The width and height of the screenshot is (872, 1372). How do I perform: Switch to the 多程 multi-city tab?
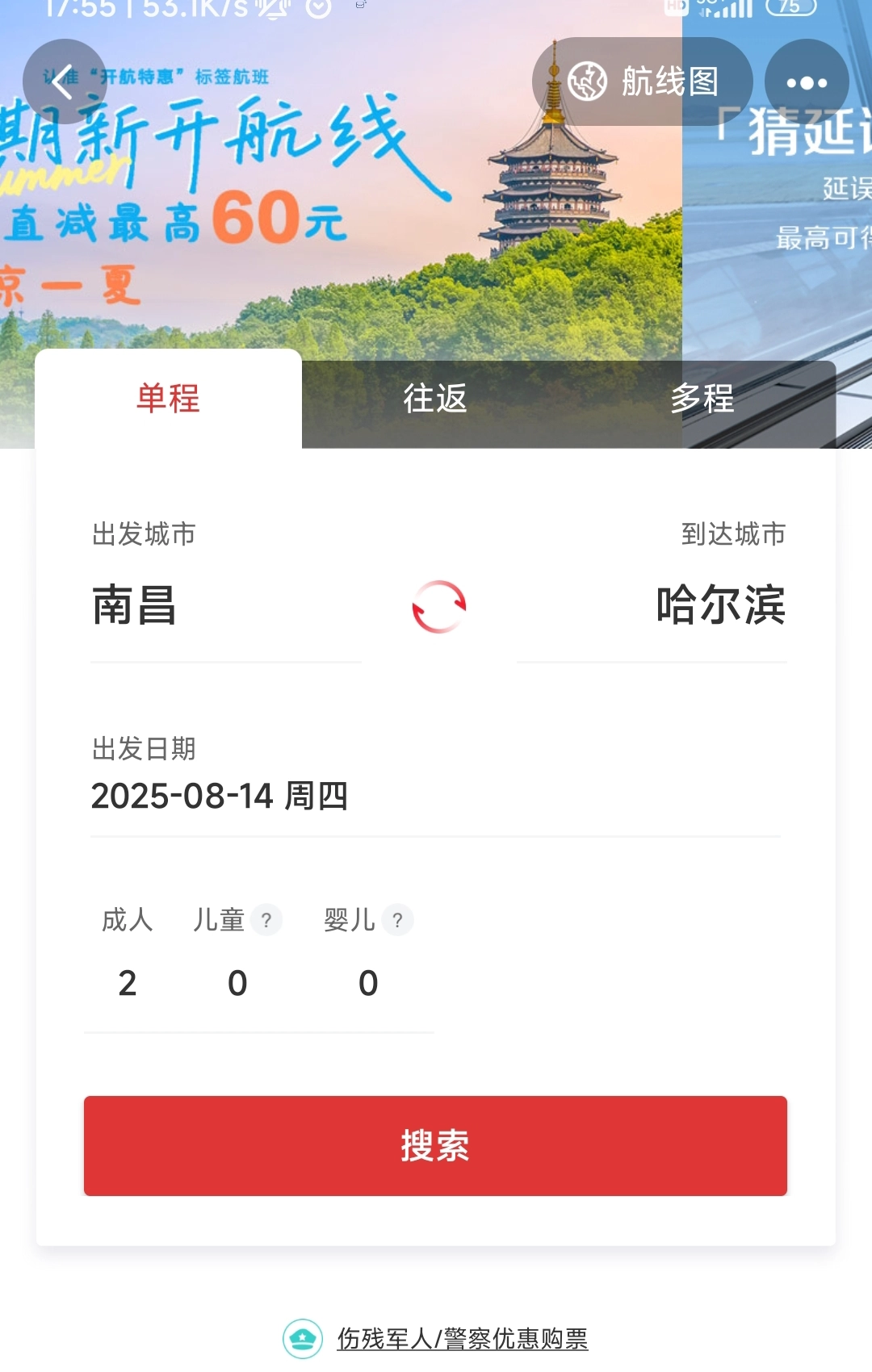click(x=702, y=399)
